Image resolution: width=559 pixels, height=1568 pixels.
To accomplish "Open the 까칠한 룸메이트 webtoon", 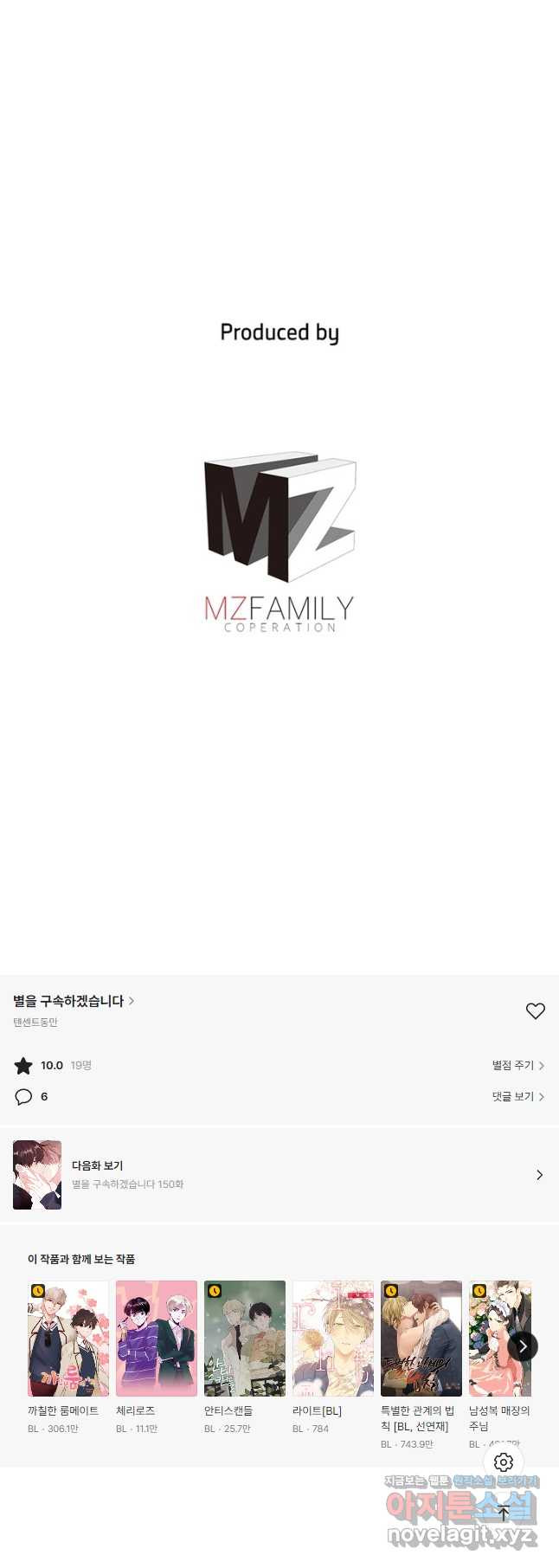I will point(68,1339).
